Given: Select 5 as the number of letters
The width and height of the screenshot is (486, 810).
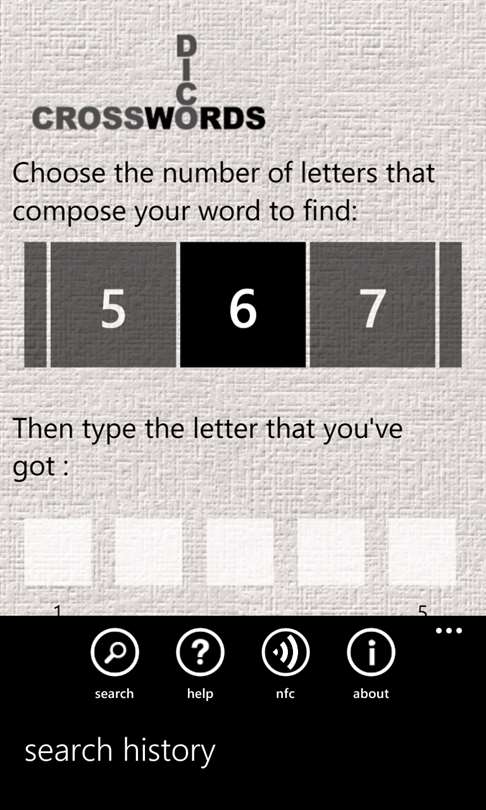Looking at the screenshot, I should click(x=113, y=305).
